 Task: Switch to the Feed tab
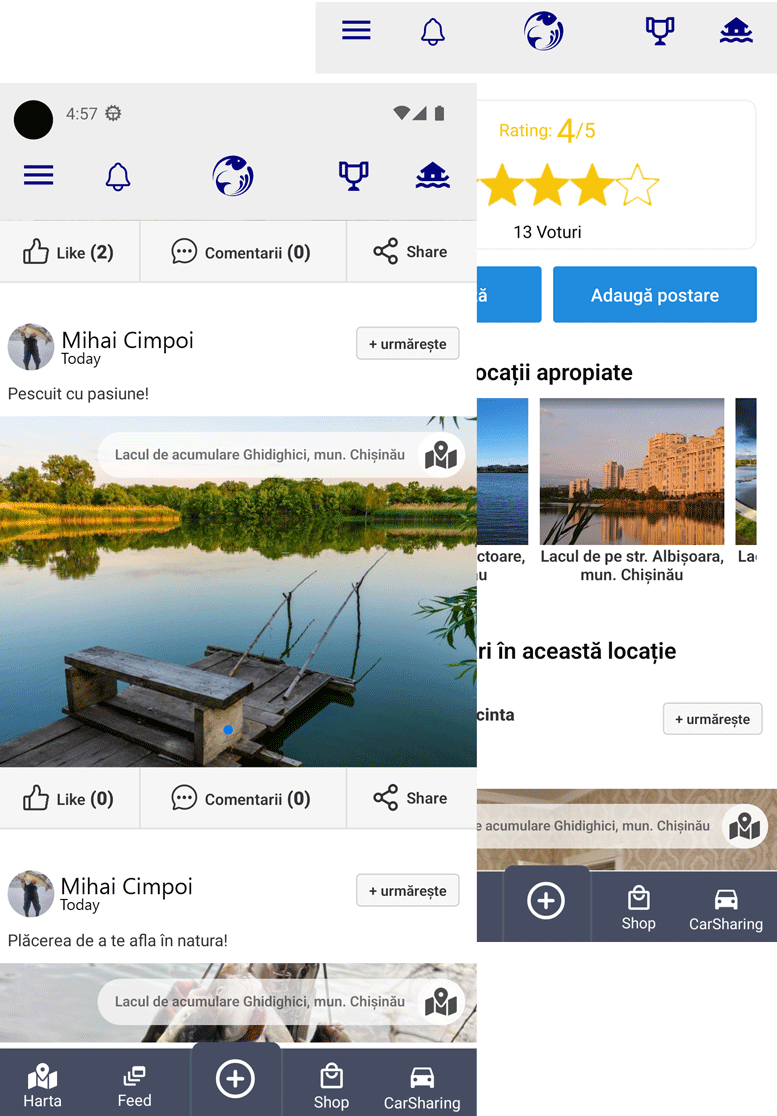[134, 1085]
